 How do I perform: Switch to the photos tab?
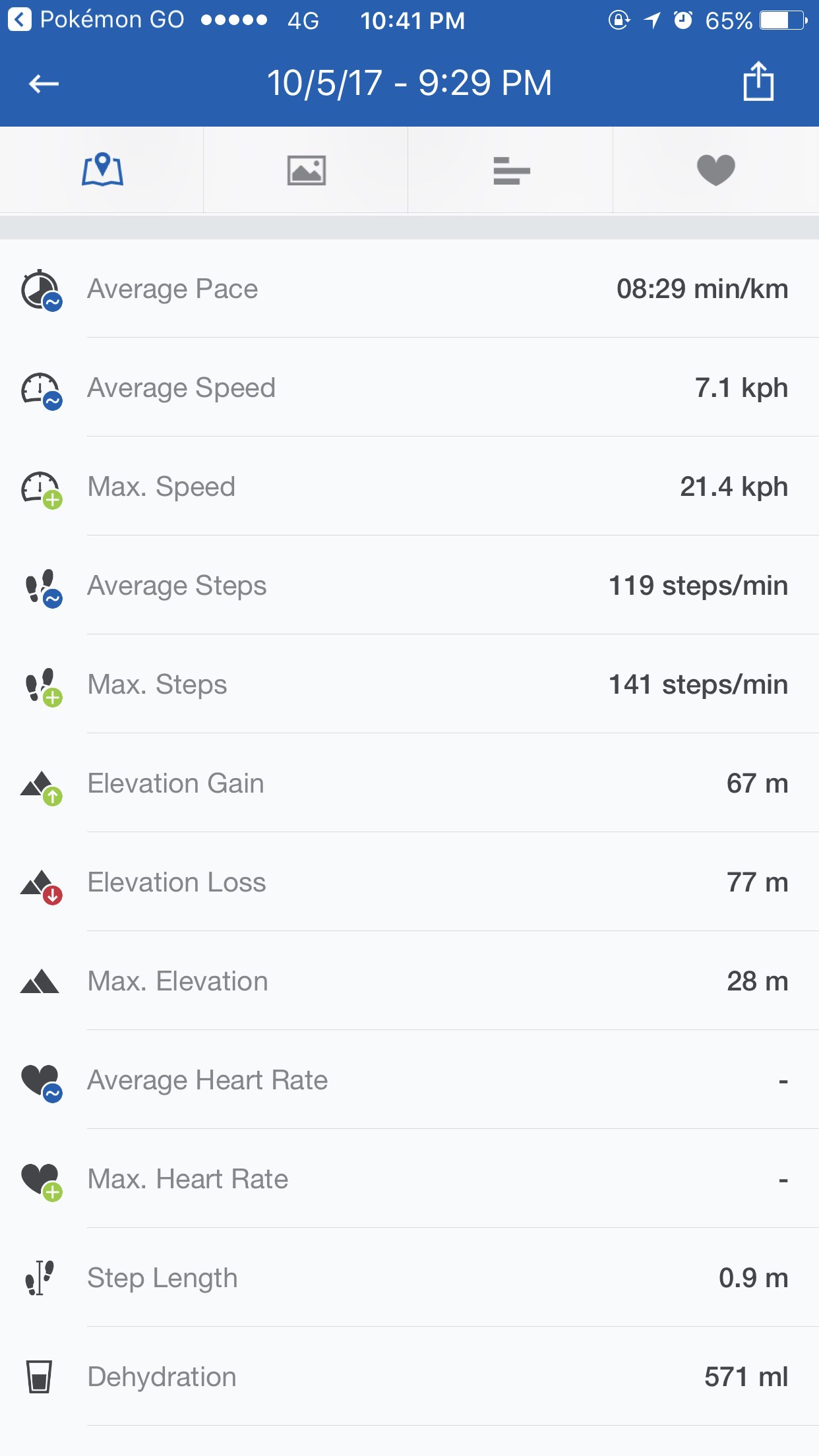306,170
